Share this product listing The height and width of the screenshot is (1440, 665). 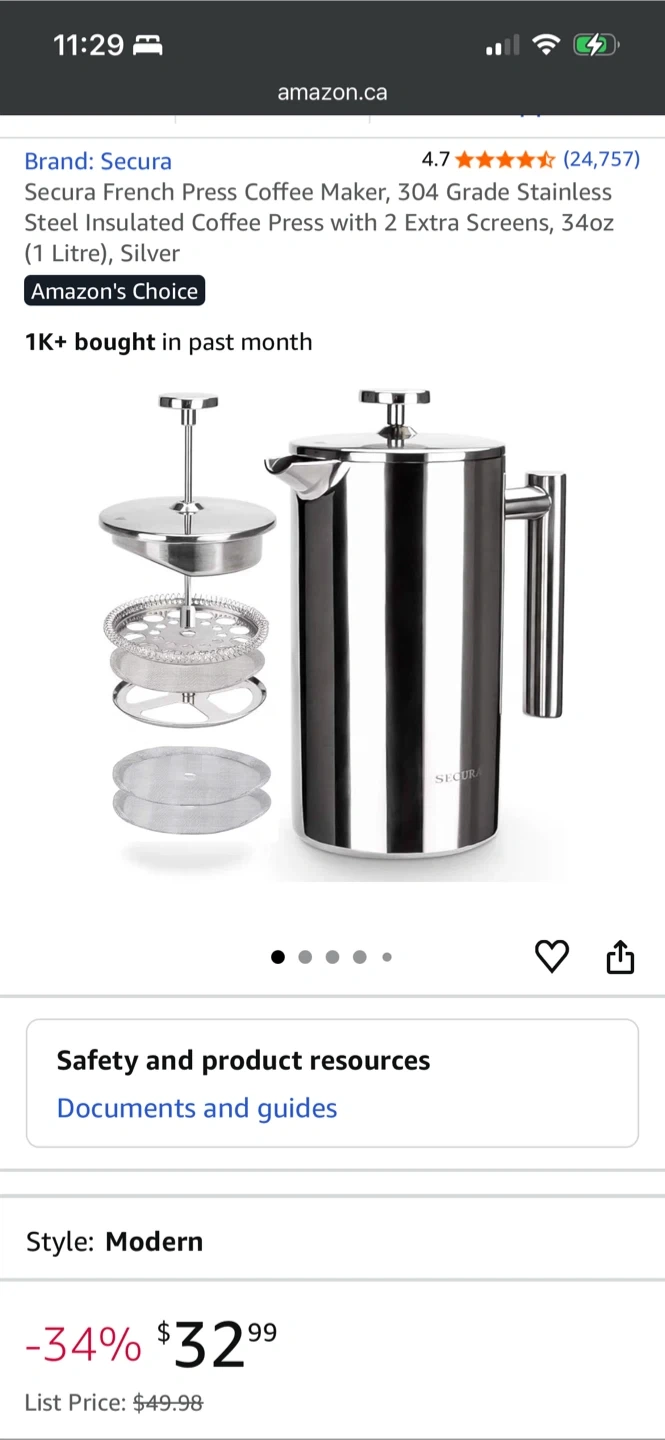coord(620,957)
